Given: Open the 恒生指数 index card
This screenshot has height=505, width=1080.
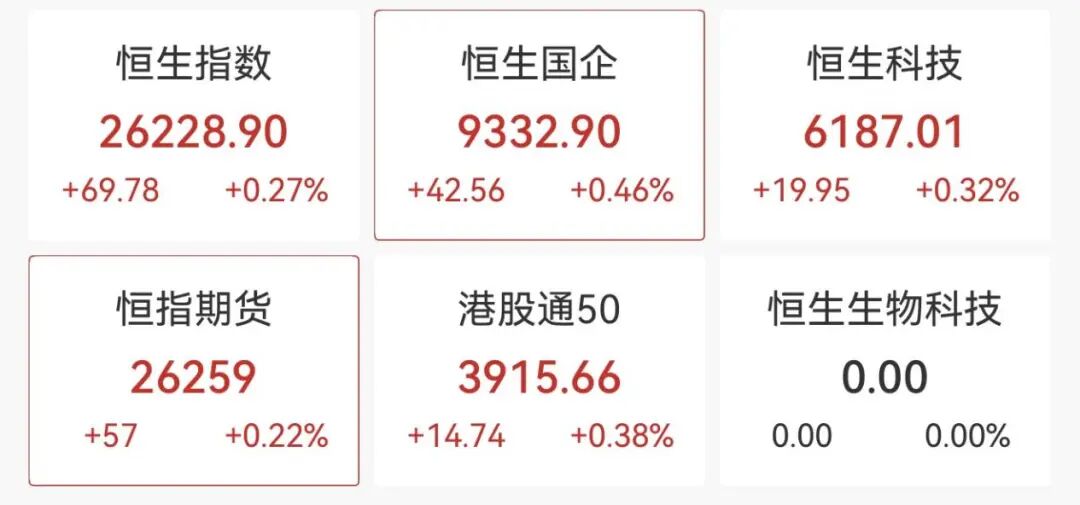Looking at the screenshot, I should click(194, 126).
